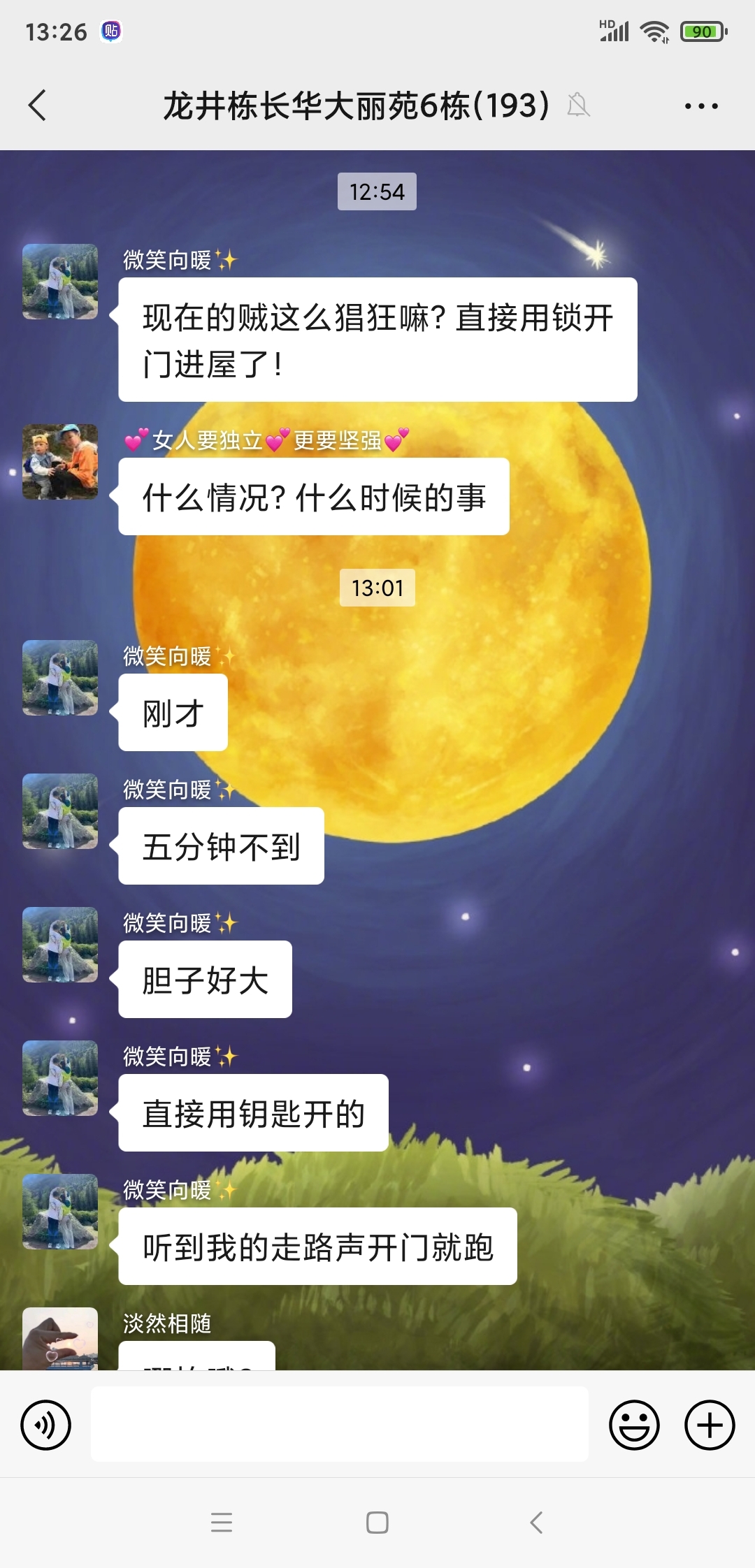The height and width of the screenshot is (1568, 755).
Task: Go back to the chat list
Action: pyautogui.click(x=38, y=106)
